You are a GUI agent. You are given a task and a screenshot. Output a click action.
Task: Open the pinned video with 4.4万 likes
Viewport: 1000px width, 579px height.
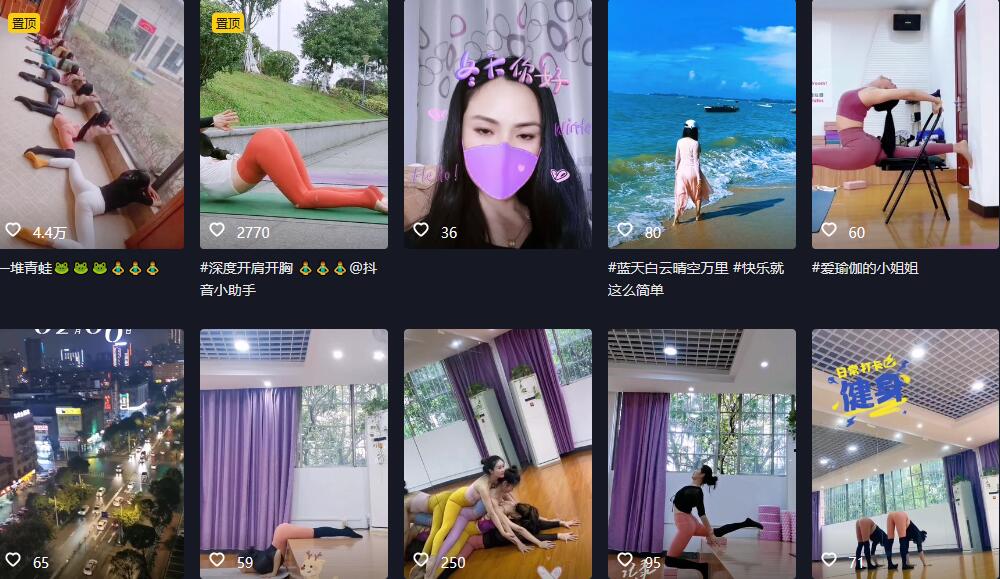(91, 125)
